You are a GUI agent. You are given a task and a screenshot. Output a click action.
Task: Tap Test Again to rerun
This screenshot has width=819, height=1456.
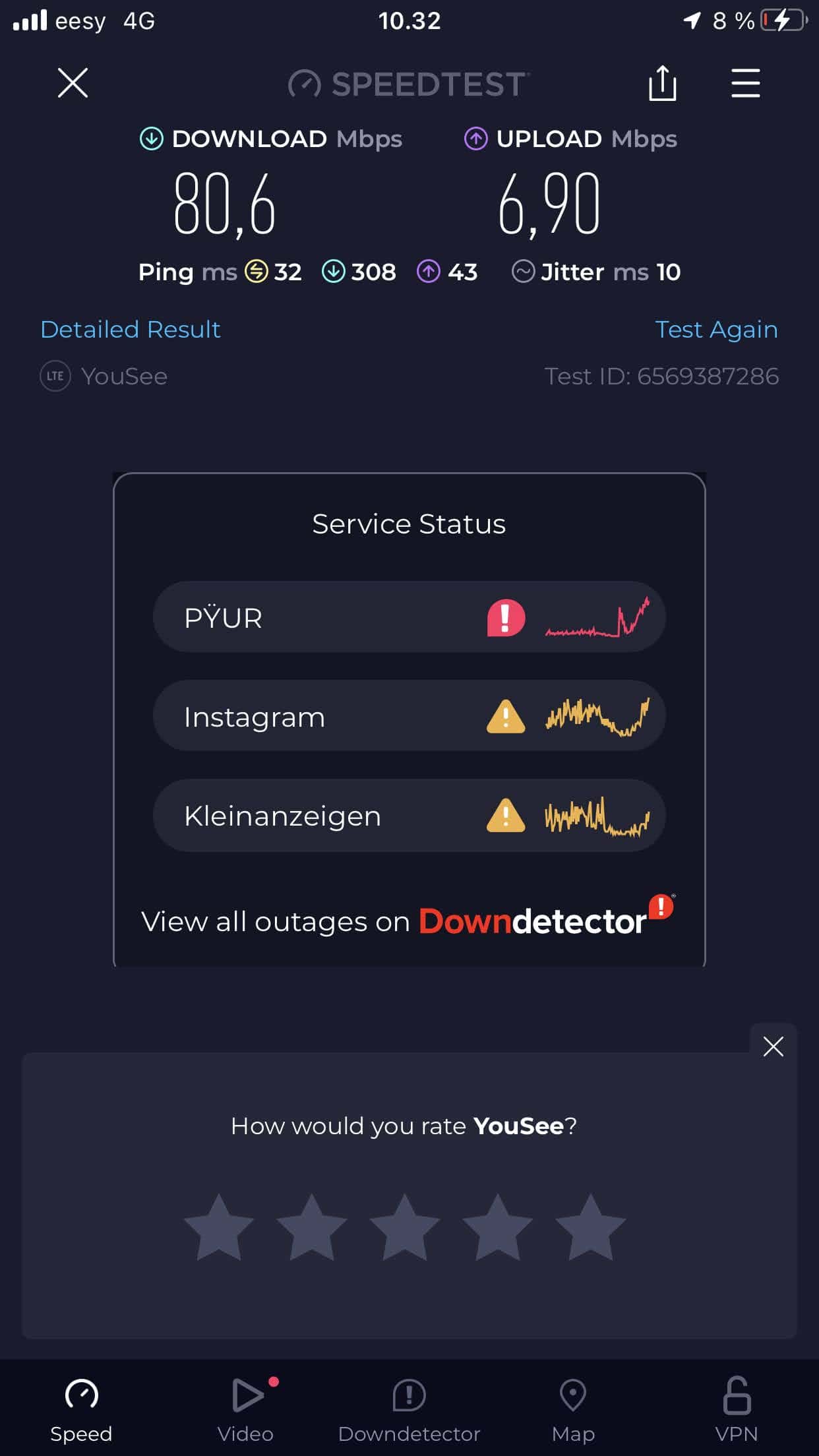pos(716,329)
